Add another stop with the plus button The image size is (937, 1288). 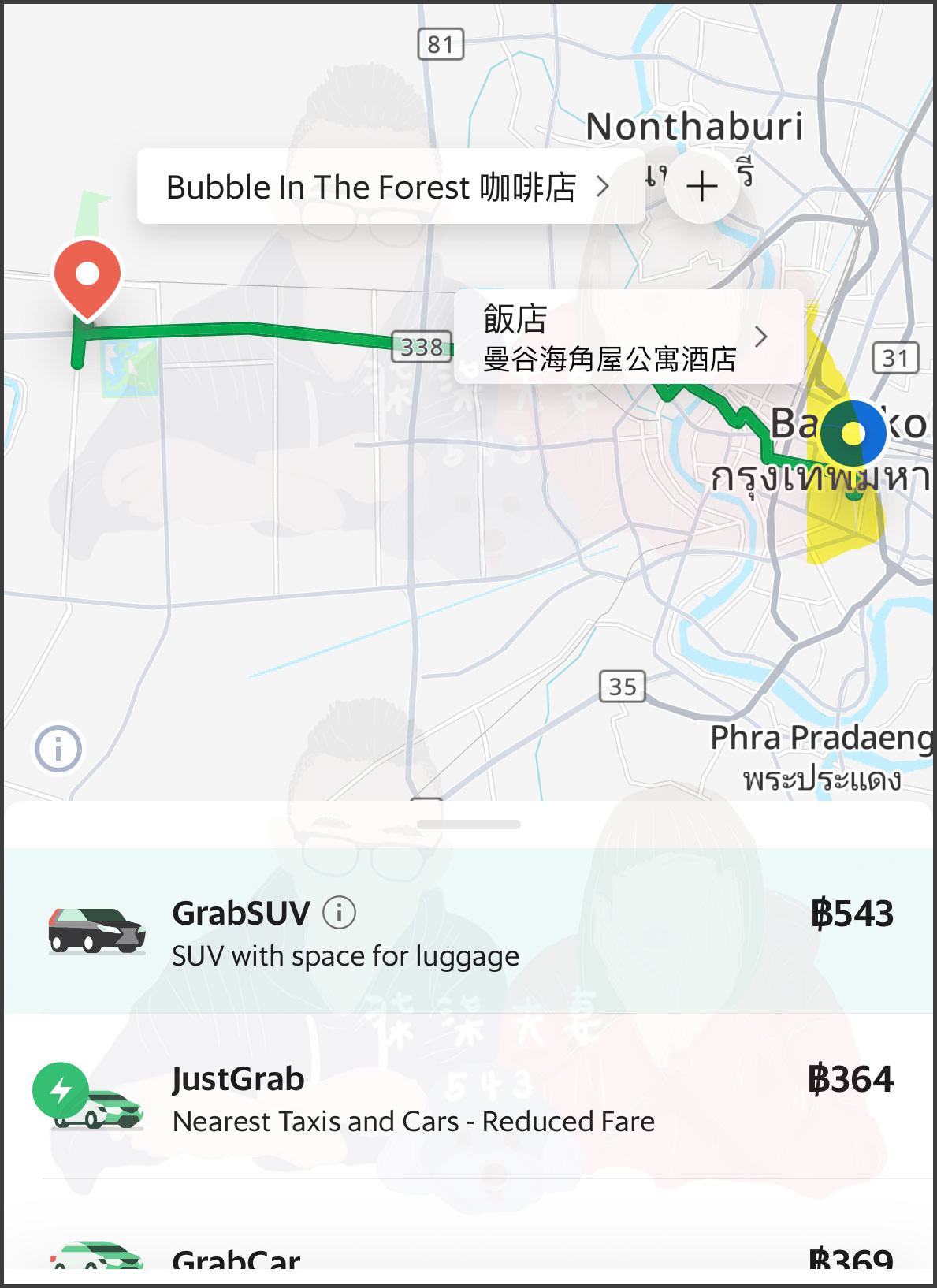pyautogui.click(x=701, y=187)
